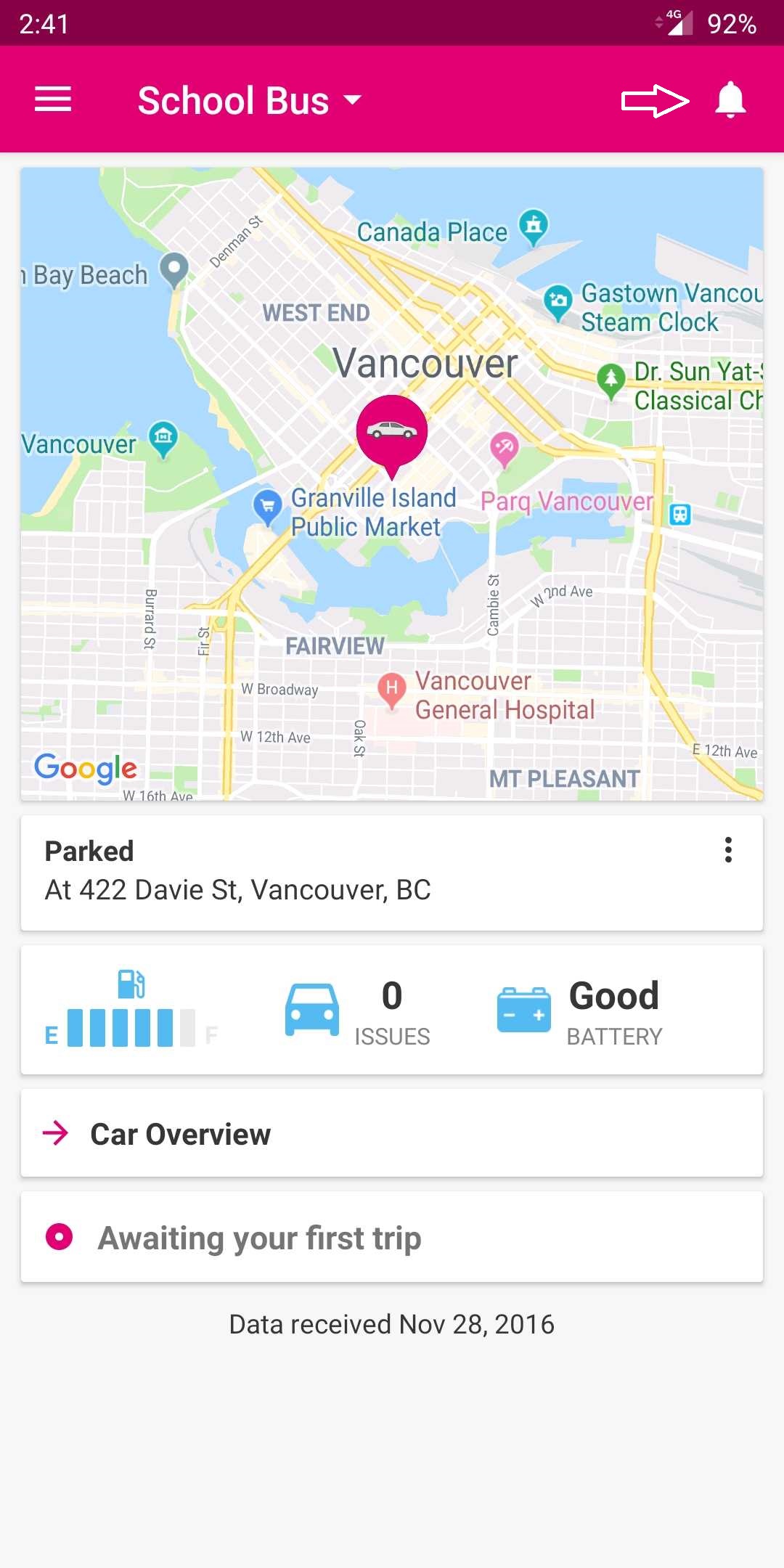
Task: Select the Canada Place map marker
Action: [x=534, y=225]
